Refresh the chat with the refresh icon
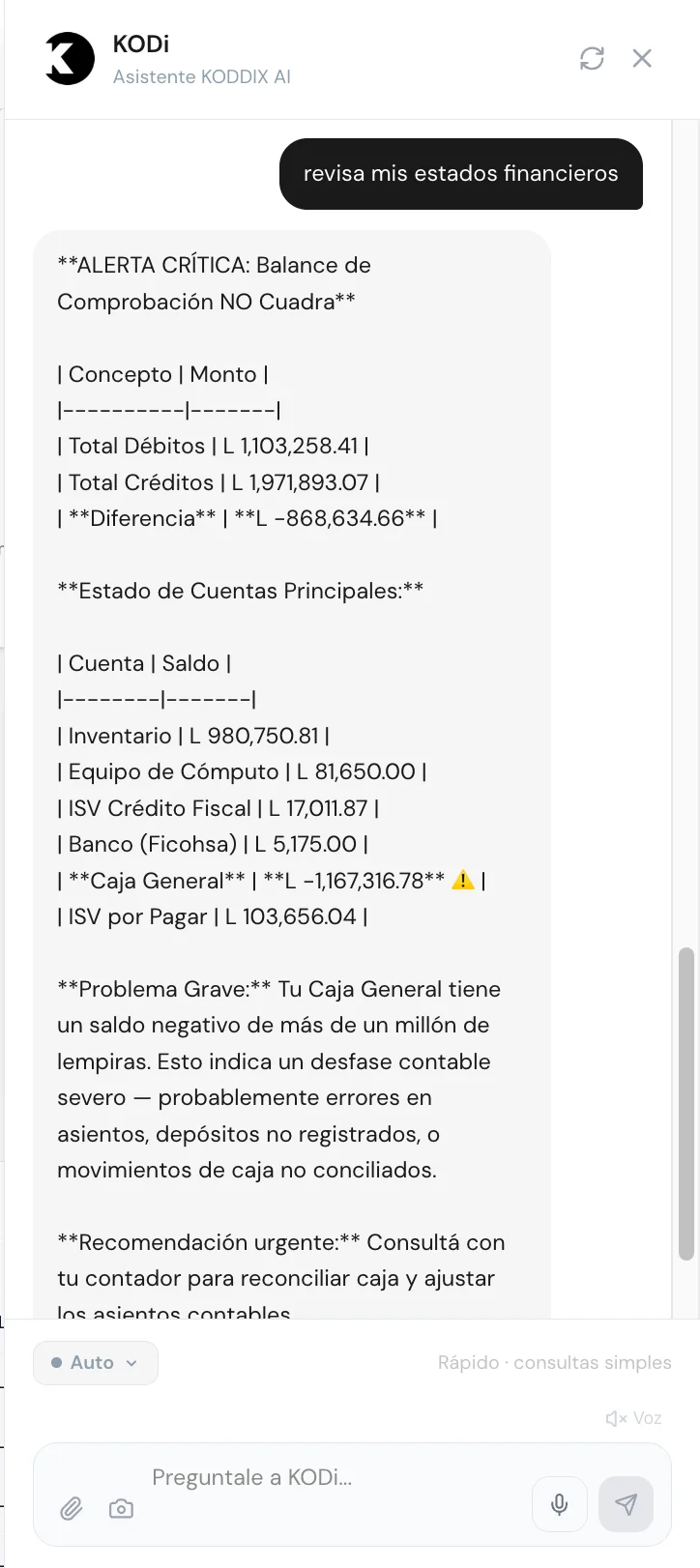The width and height of the screenshot is (700, 1568). click(x=592, y=58)
